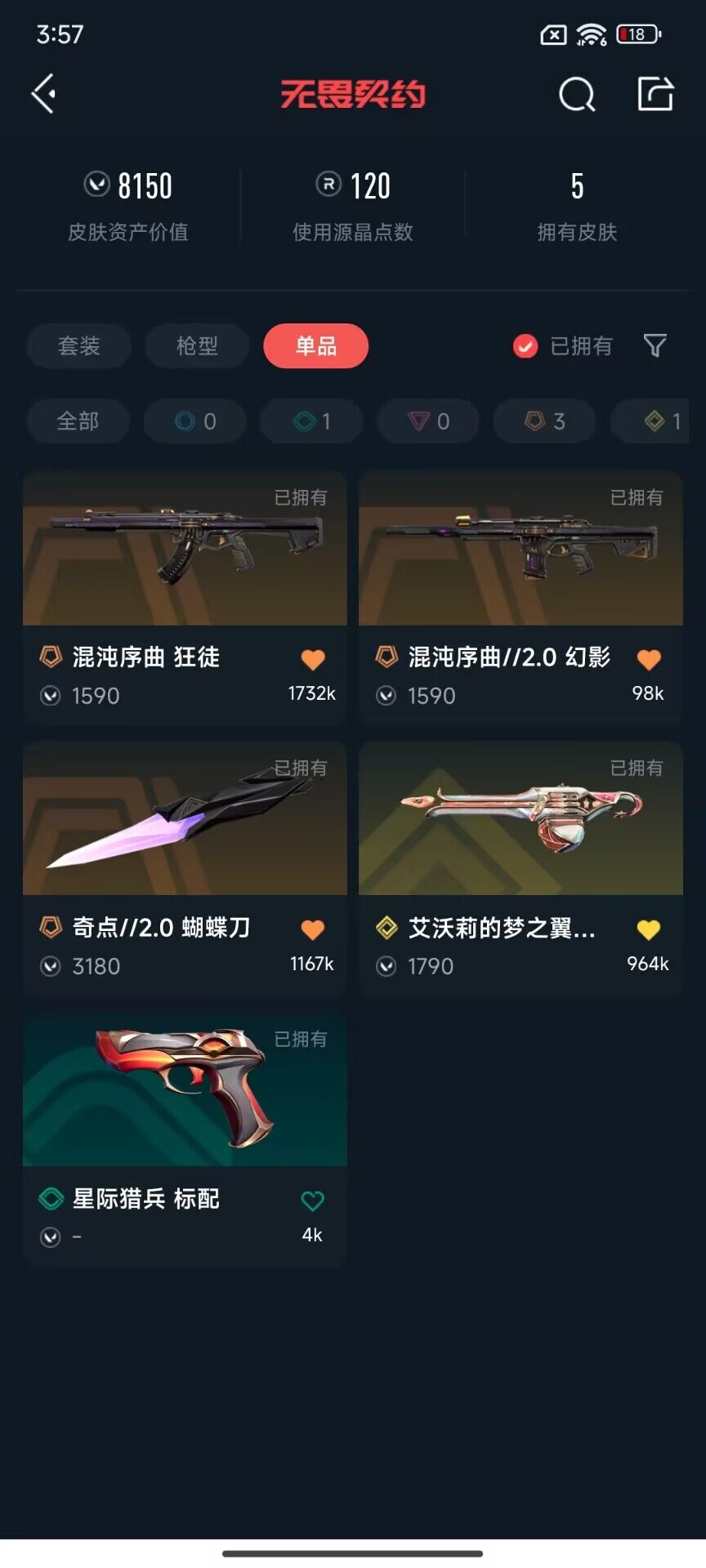The height and width of the screenshot is (1568, 706).
Task: Filter by the blue circle rarity chip
Action: (194, 421)
